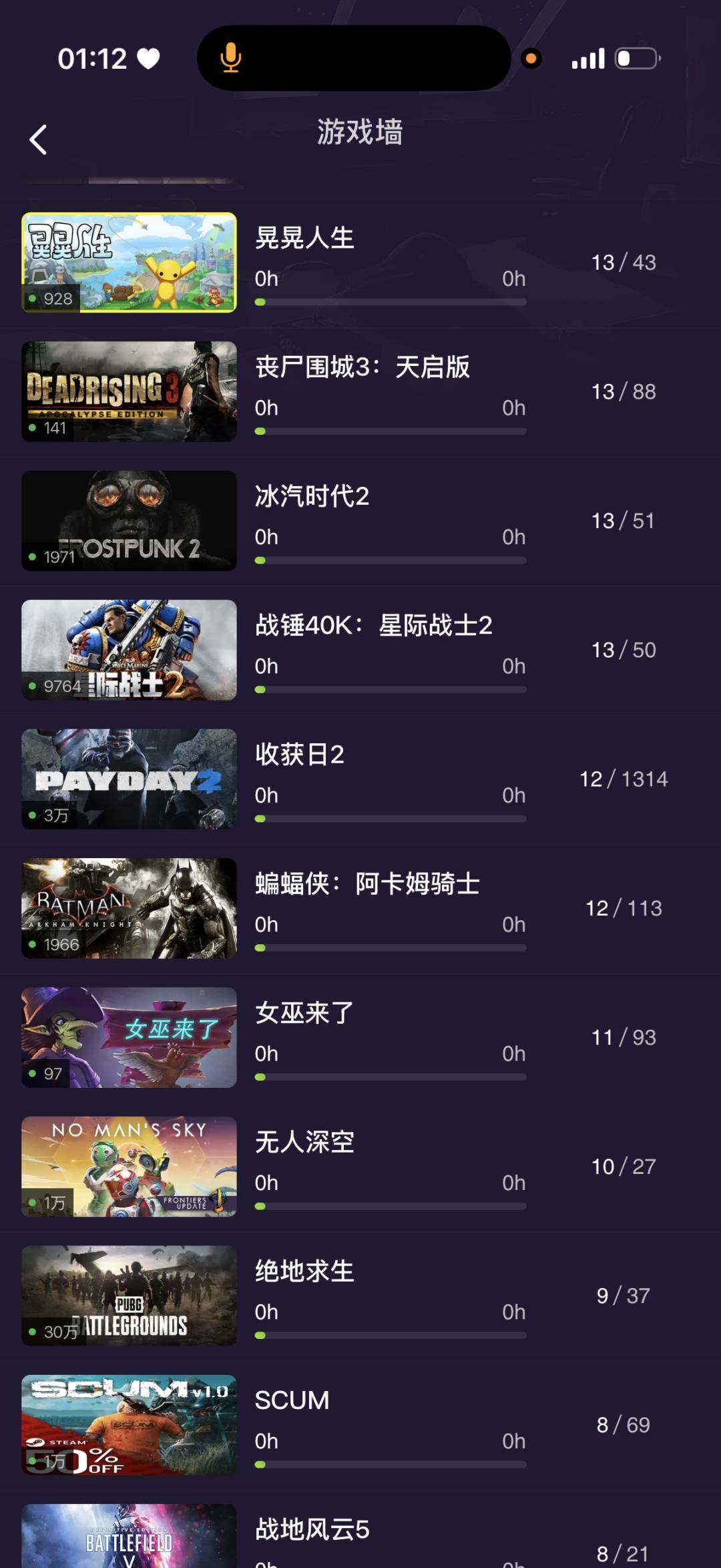Open 冰汽时代2 from the game wall
721x1568 pixels.
[x=360, y=522]
